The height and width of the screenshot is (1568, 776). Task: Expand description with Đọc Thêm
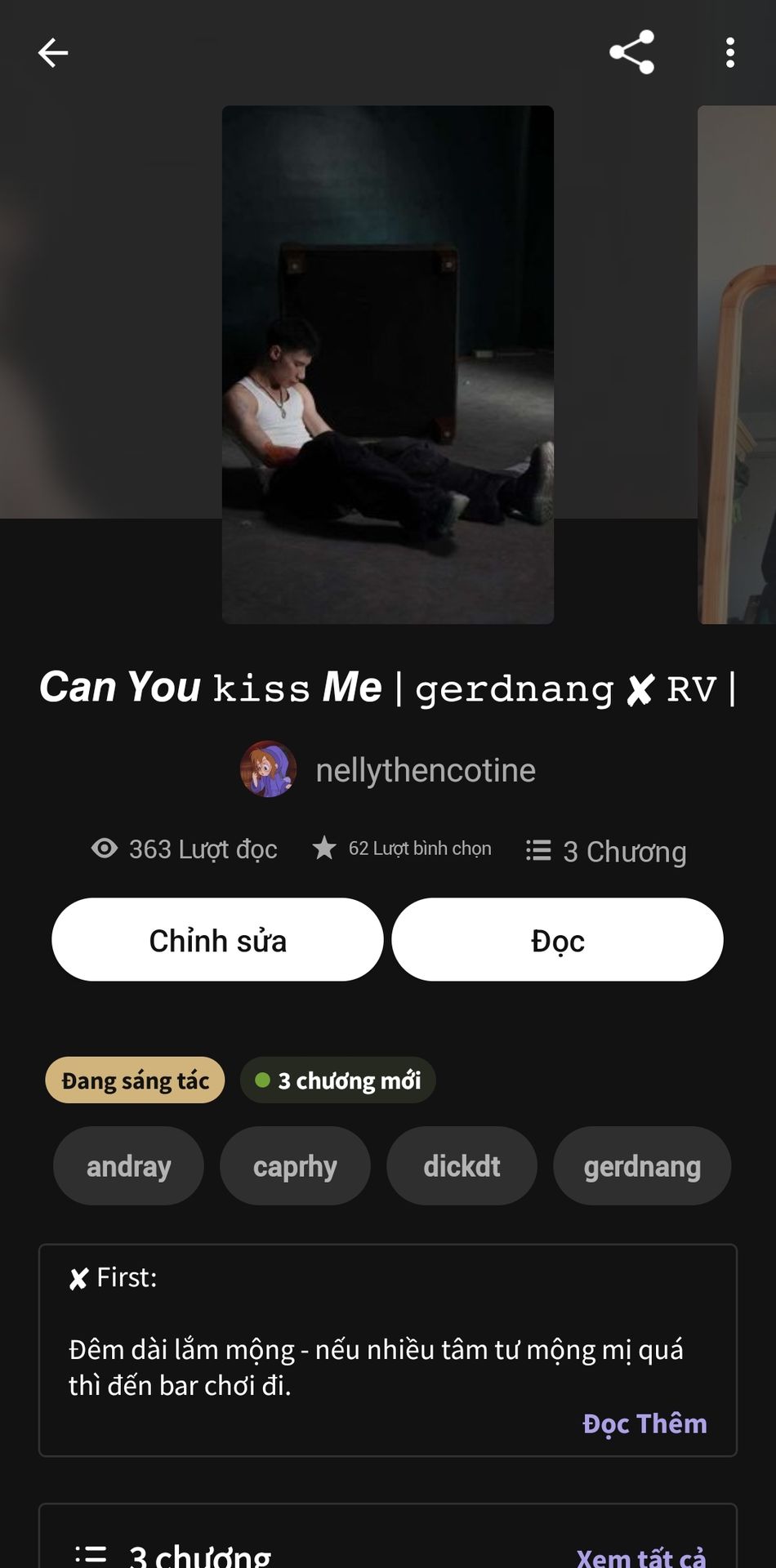click(644, 1423)
